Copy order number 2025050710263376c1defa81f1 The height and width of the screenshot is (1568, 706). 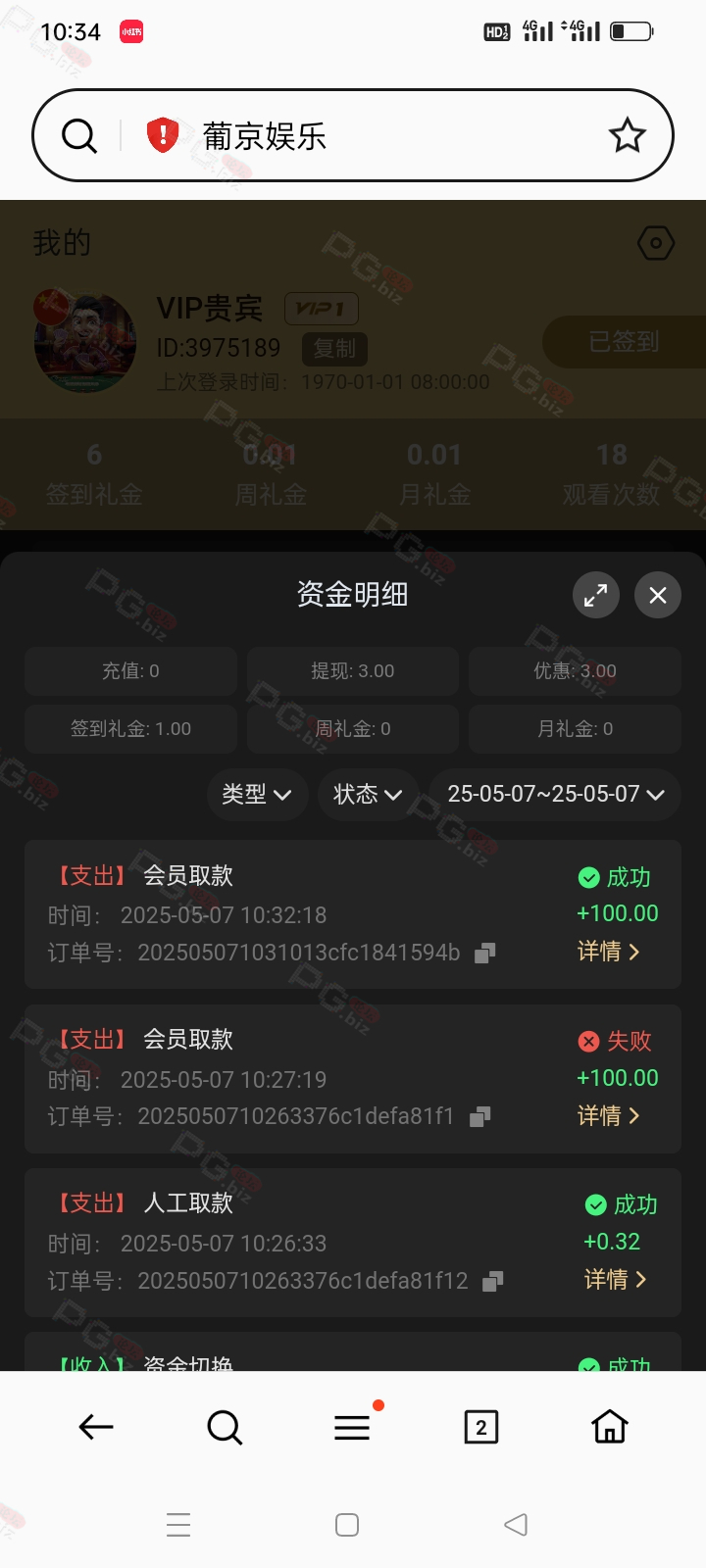pyautogui.click(x=479, y=1116)
